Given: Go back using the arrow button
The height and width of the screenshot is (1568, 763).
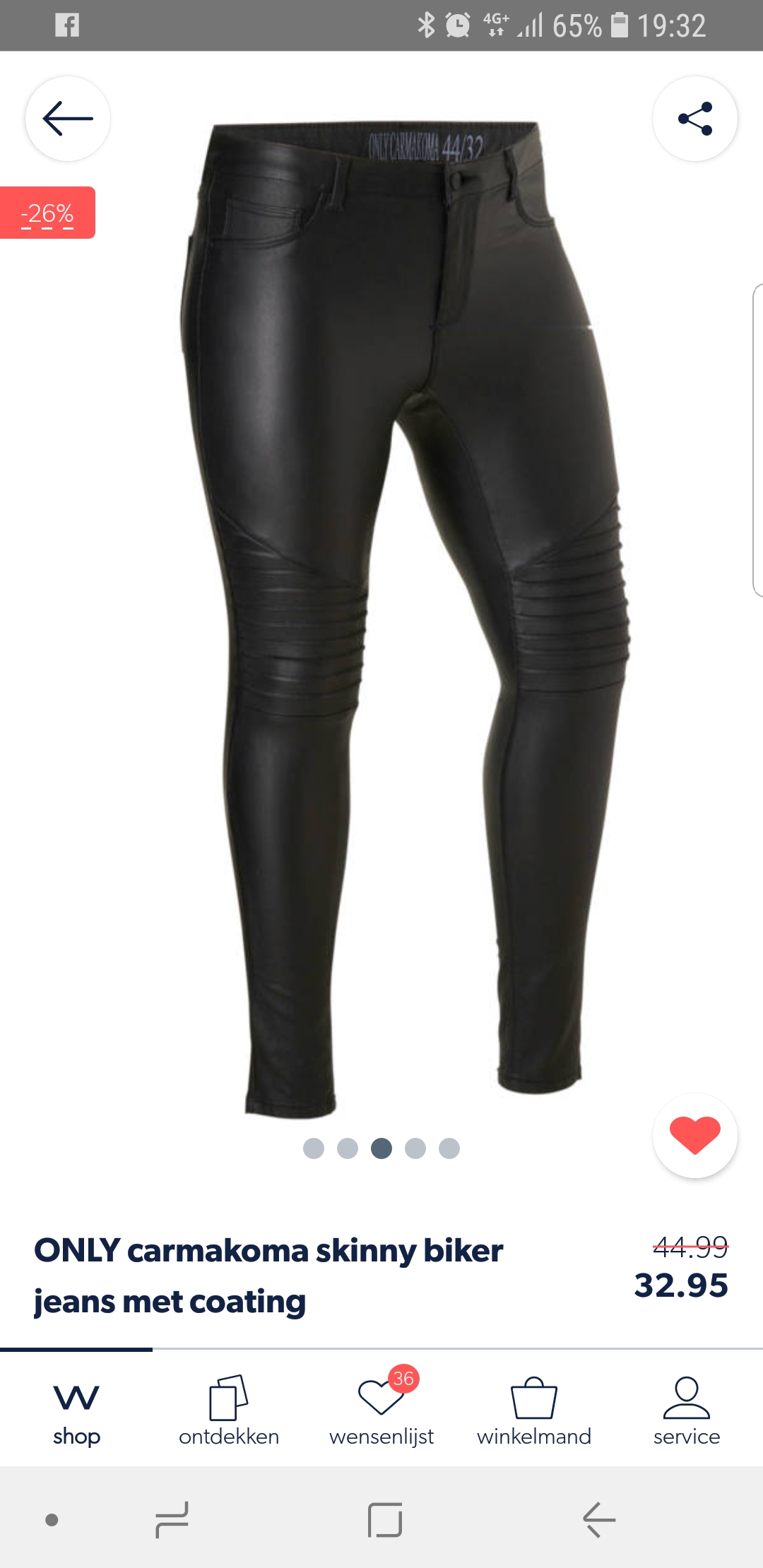Looking at the screenshot, I should [x=68, y=119].
